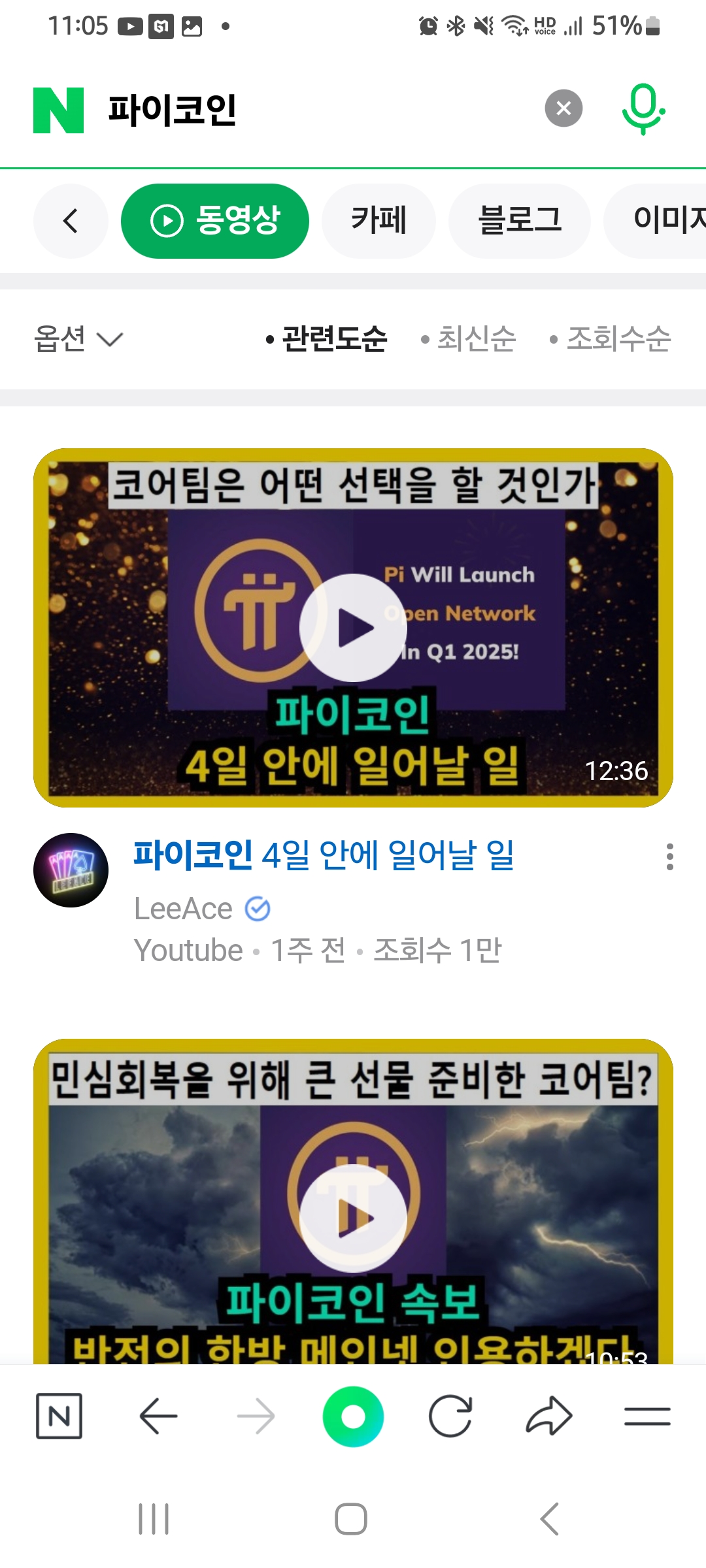Tap the left arrow on the category tabs
This screenshot has height=1568, width=706.
tap(71, 221)
